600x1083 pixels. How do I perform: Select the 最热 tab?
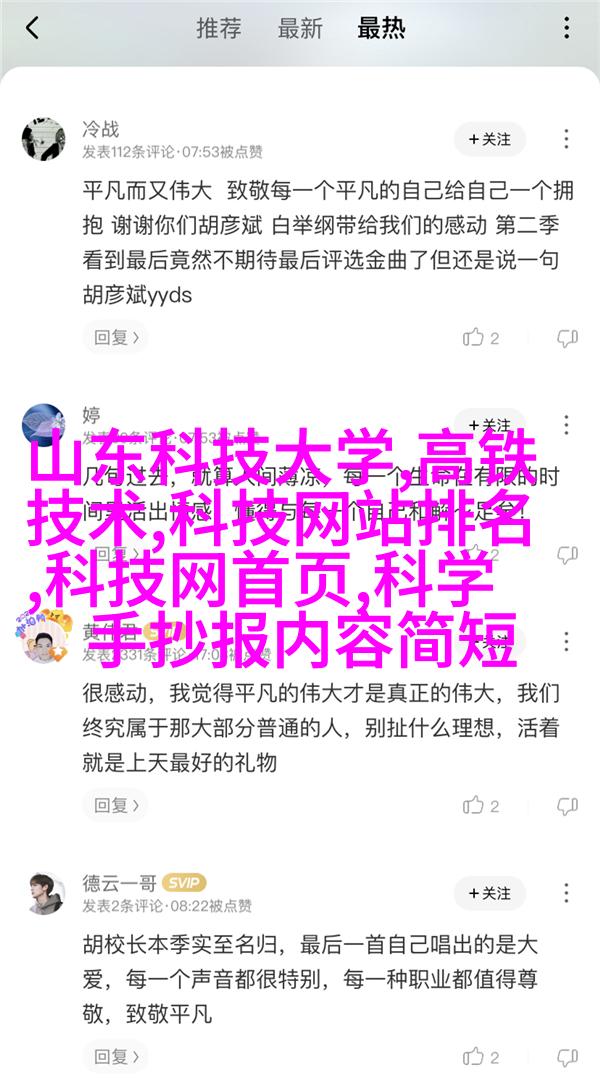pos(381,28)
